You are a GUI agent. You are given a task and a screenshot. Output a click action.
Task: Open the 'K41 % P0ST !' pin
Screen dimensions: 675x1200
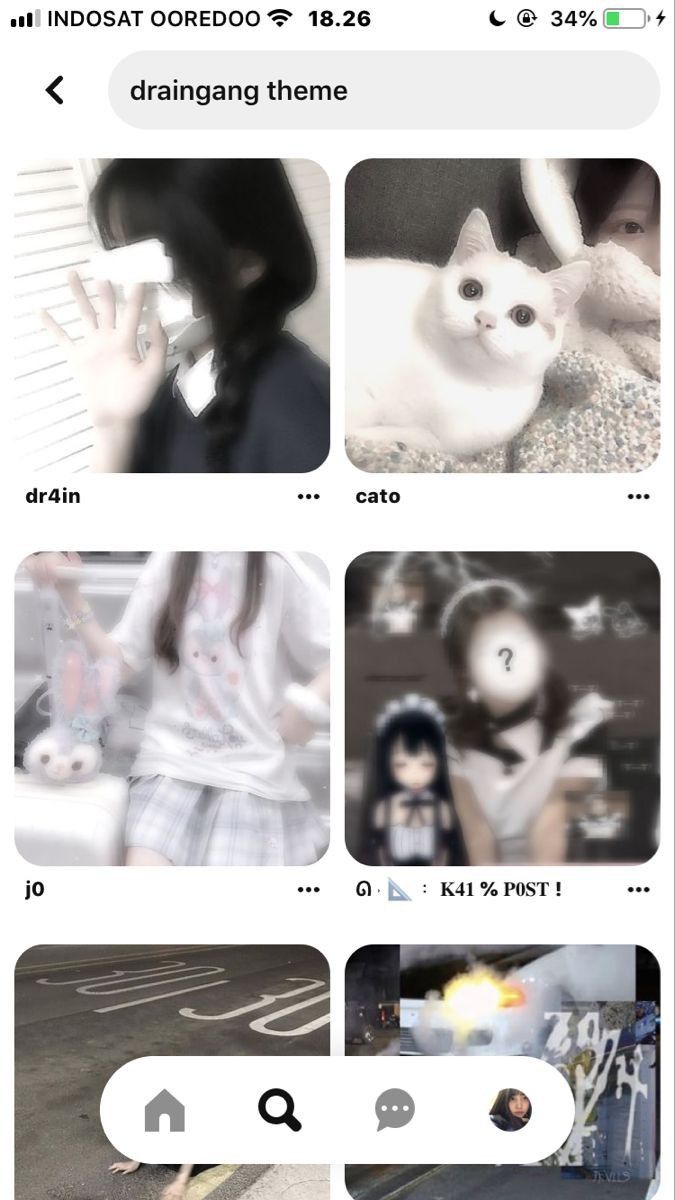coord(502,708)
